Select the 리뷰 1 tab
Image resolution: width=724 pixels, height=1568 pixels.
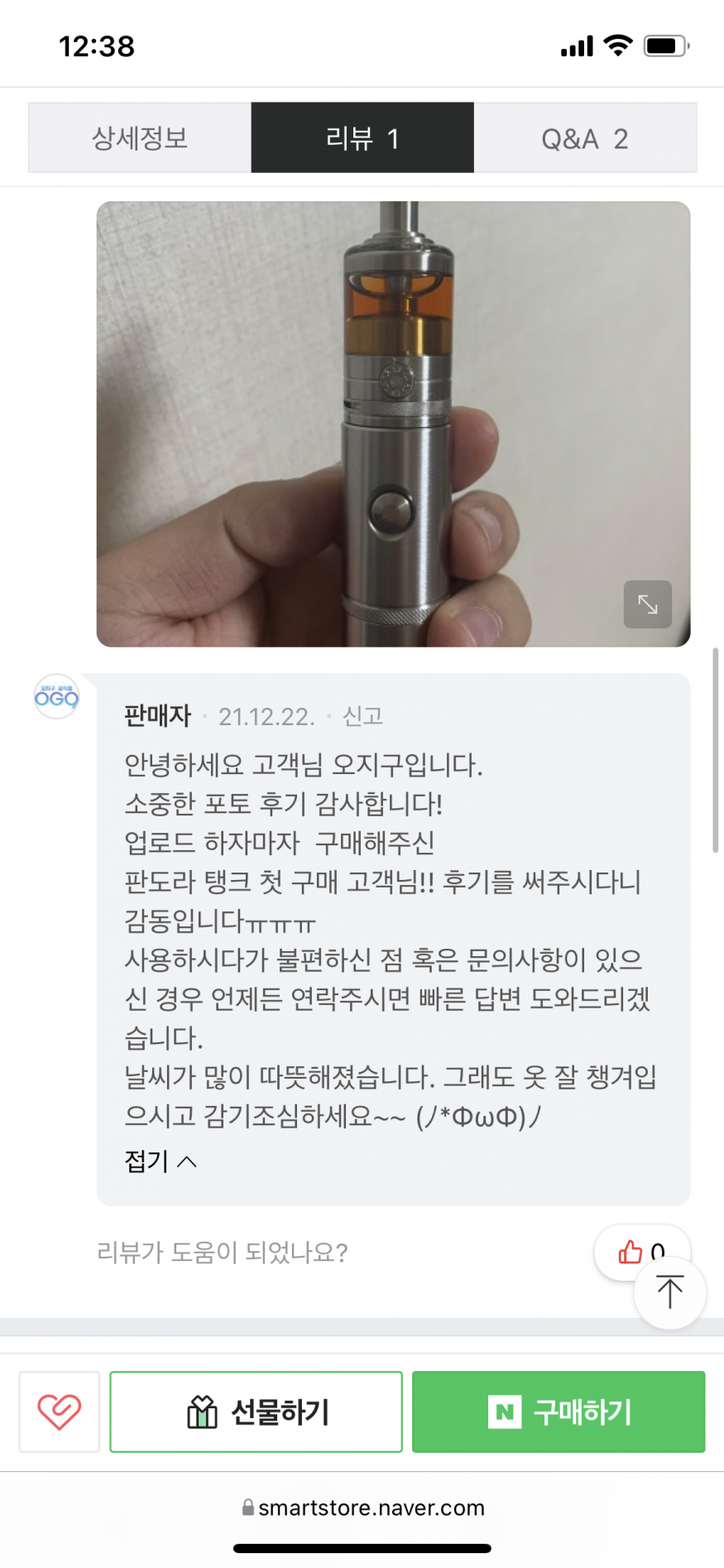(362, 137)
